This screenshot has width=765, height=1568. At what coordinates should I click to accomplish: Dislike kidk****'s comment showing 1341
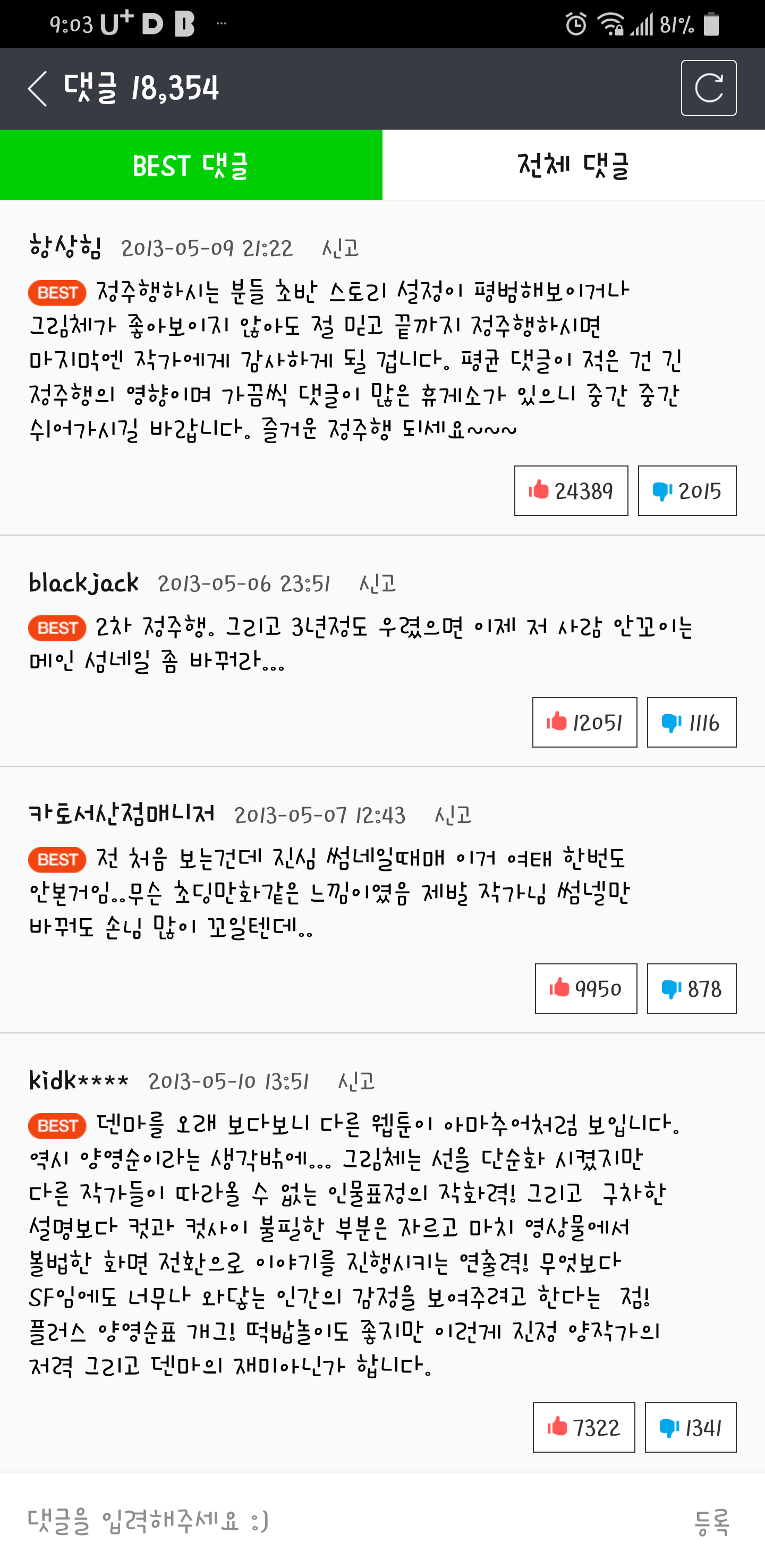pyautogui.click(x=691, y=1427)
